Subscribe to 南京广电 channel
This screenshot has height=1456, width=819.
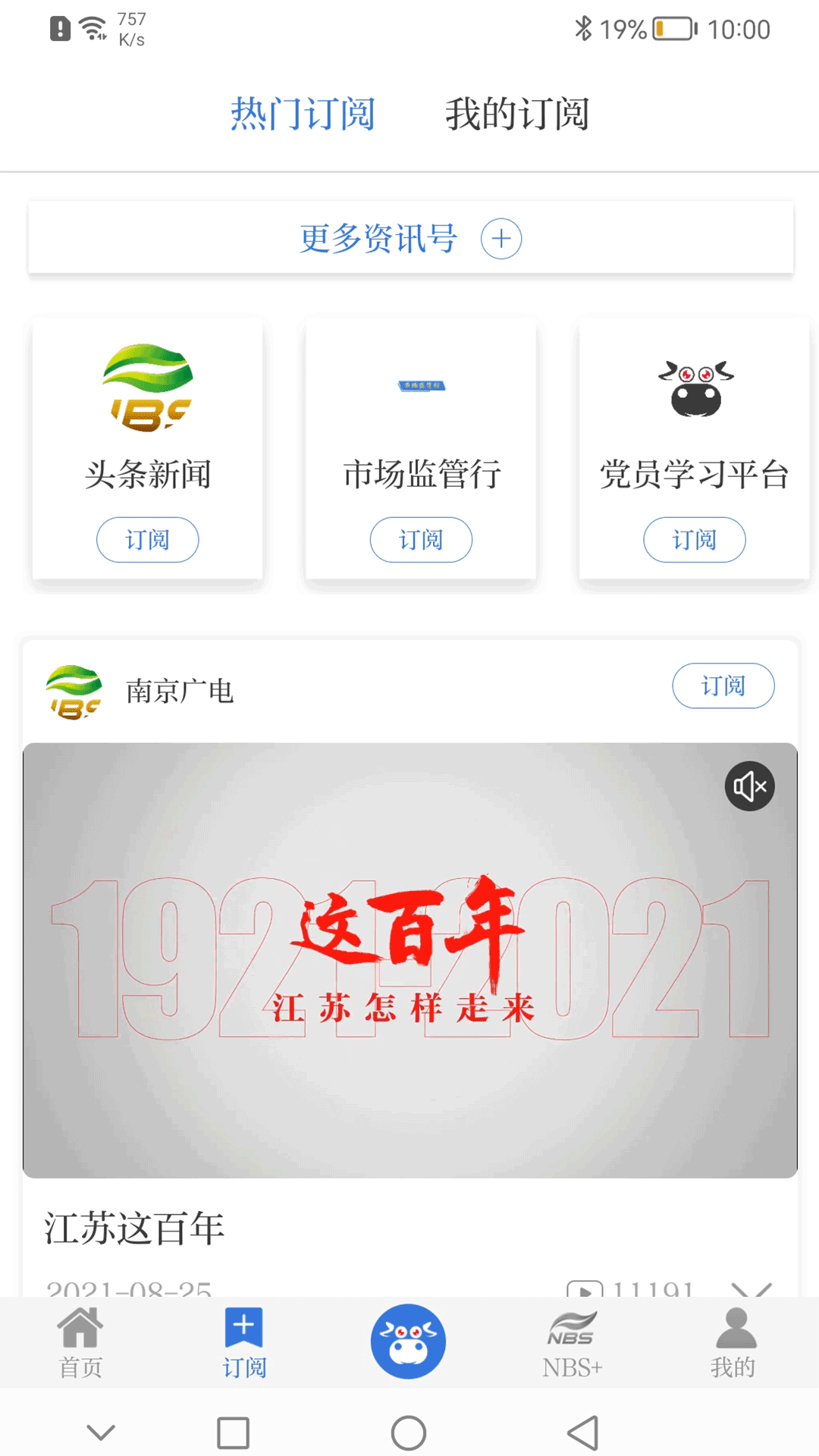click(723, 685)
